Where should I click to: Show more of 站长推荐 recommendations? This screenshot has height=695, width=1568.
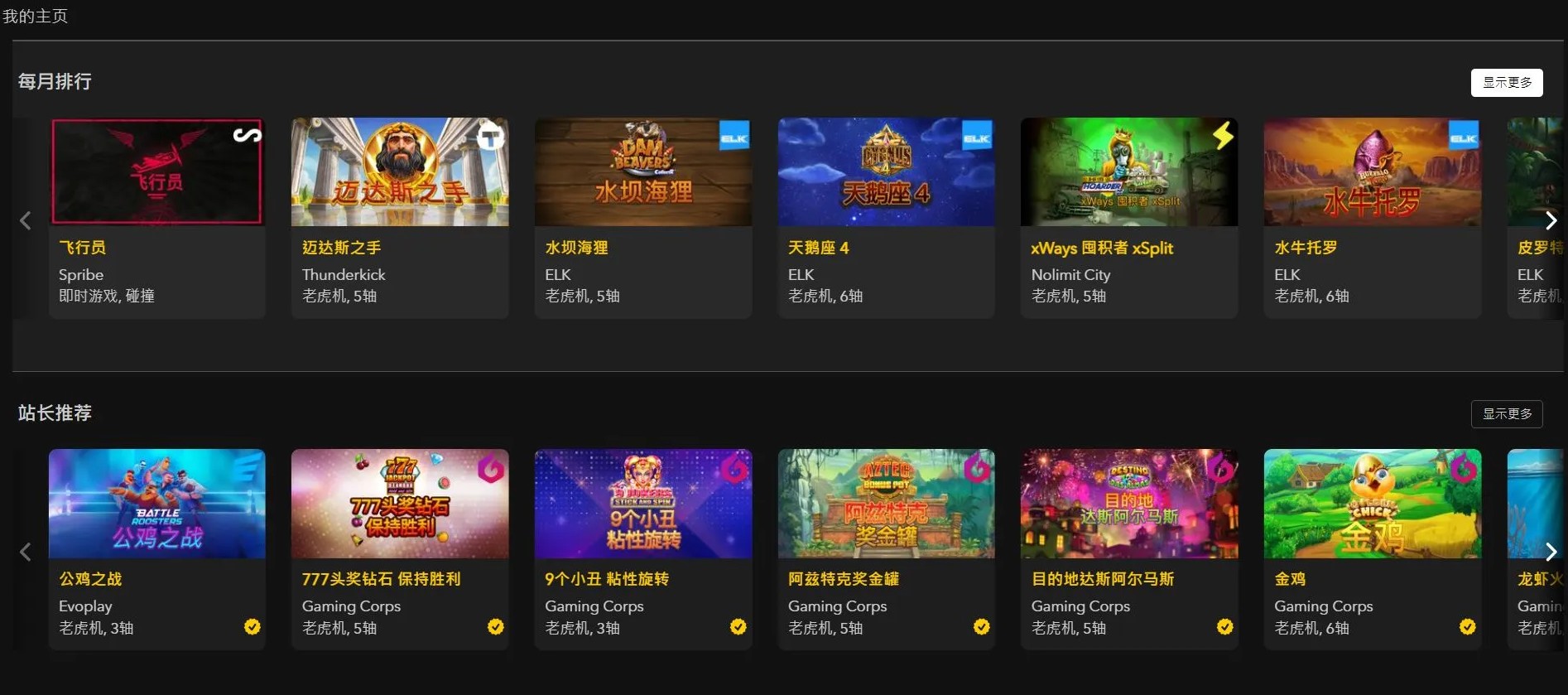1506,414
